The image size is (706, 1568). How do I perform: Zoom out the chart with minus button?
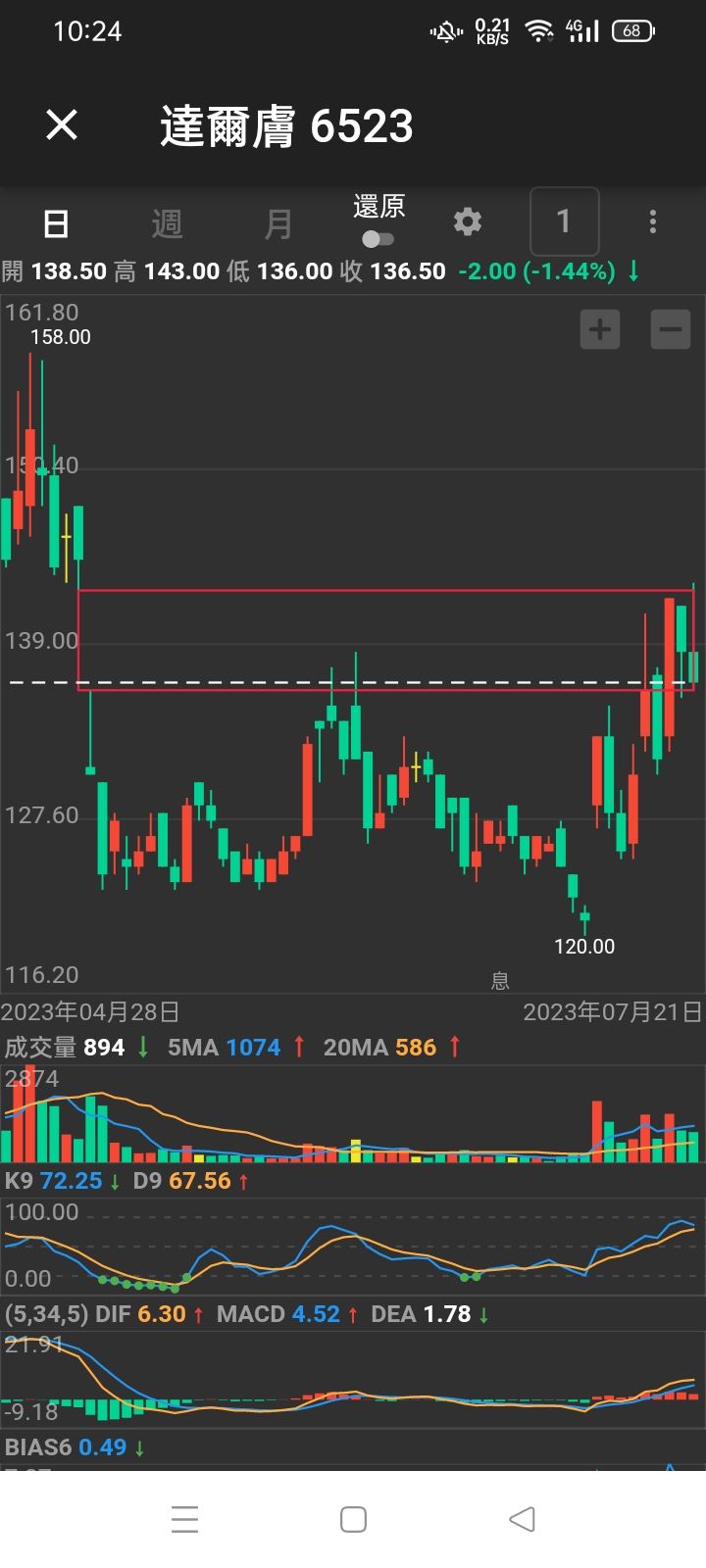[671, 329]
